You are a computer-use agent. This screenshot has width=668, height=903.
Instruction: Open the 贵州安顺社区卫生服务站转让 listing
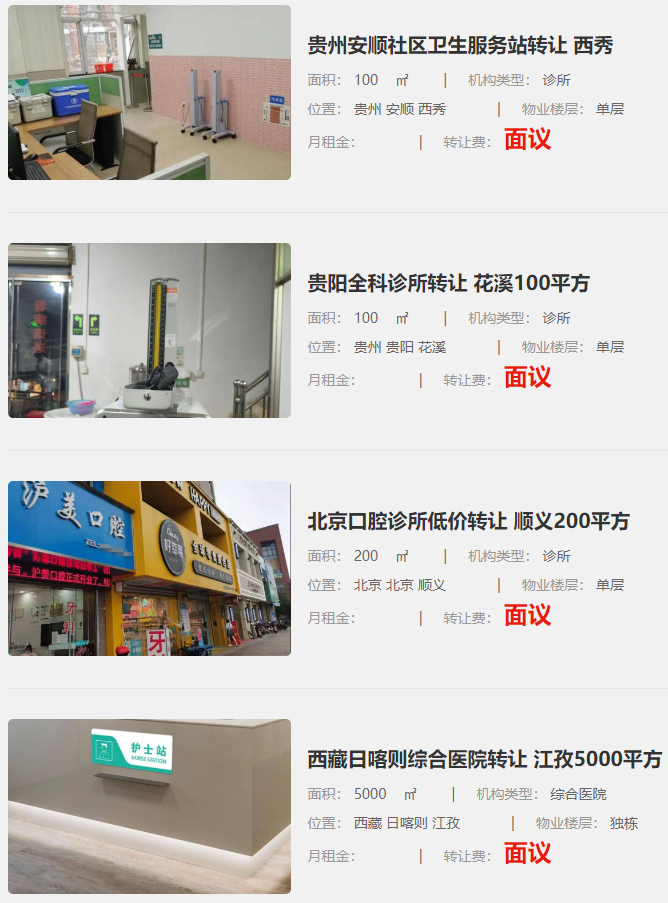[x=460, y=46]
